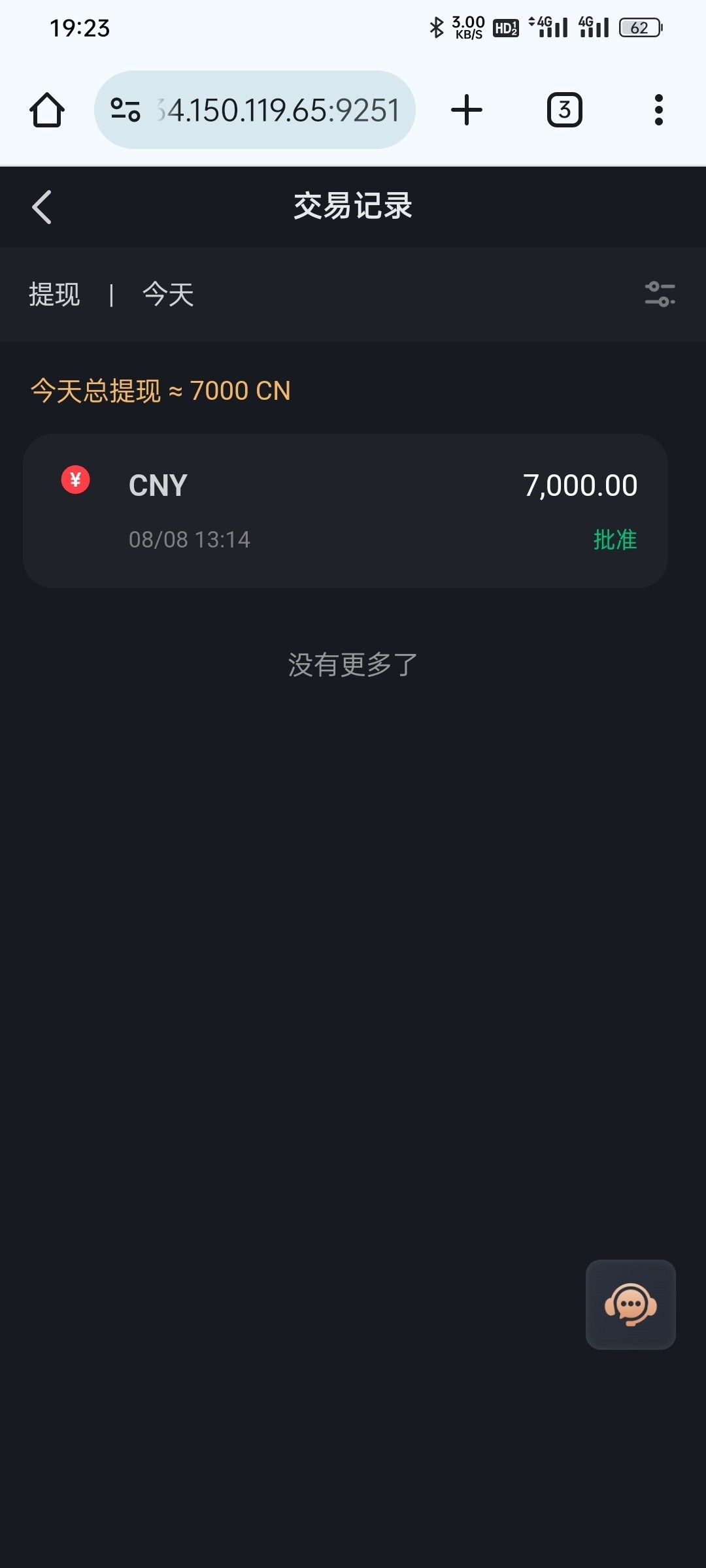The image size is (706, 1568).
Task: Show the open tabs switcher
Action: (564, 110)
